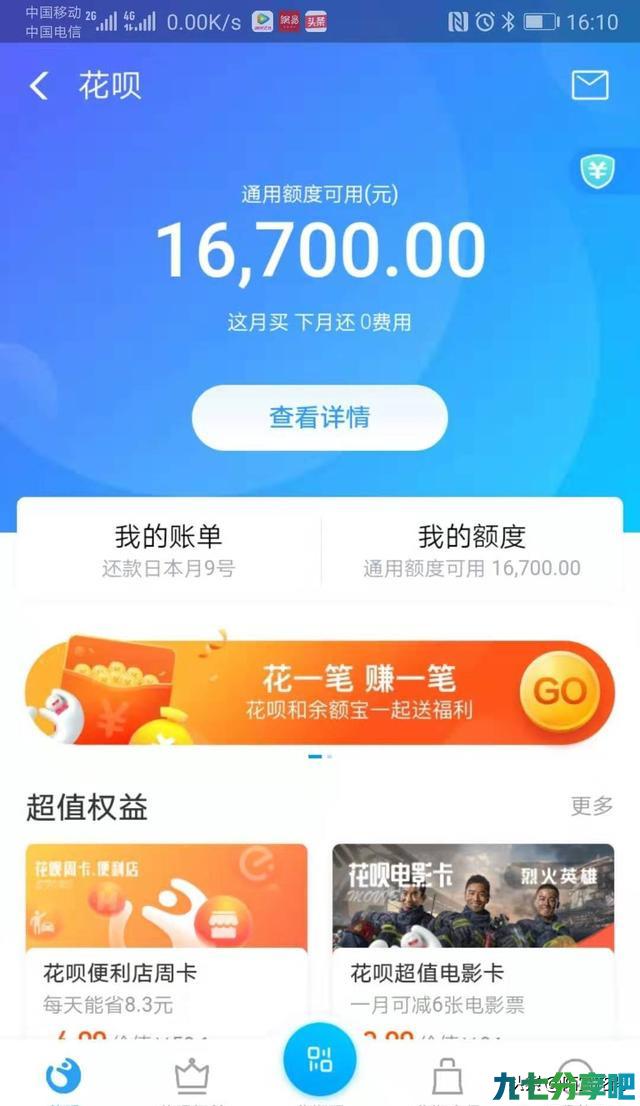Open the 花一笔 赚一笔 promo banner
640x1106 pixels.
[320, 690]
